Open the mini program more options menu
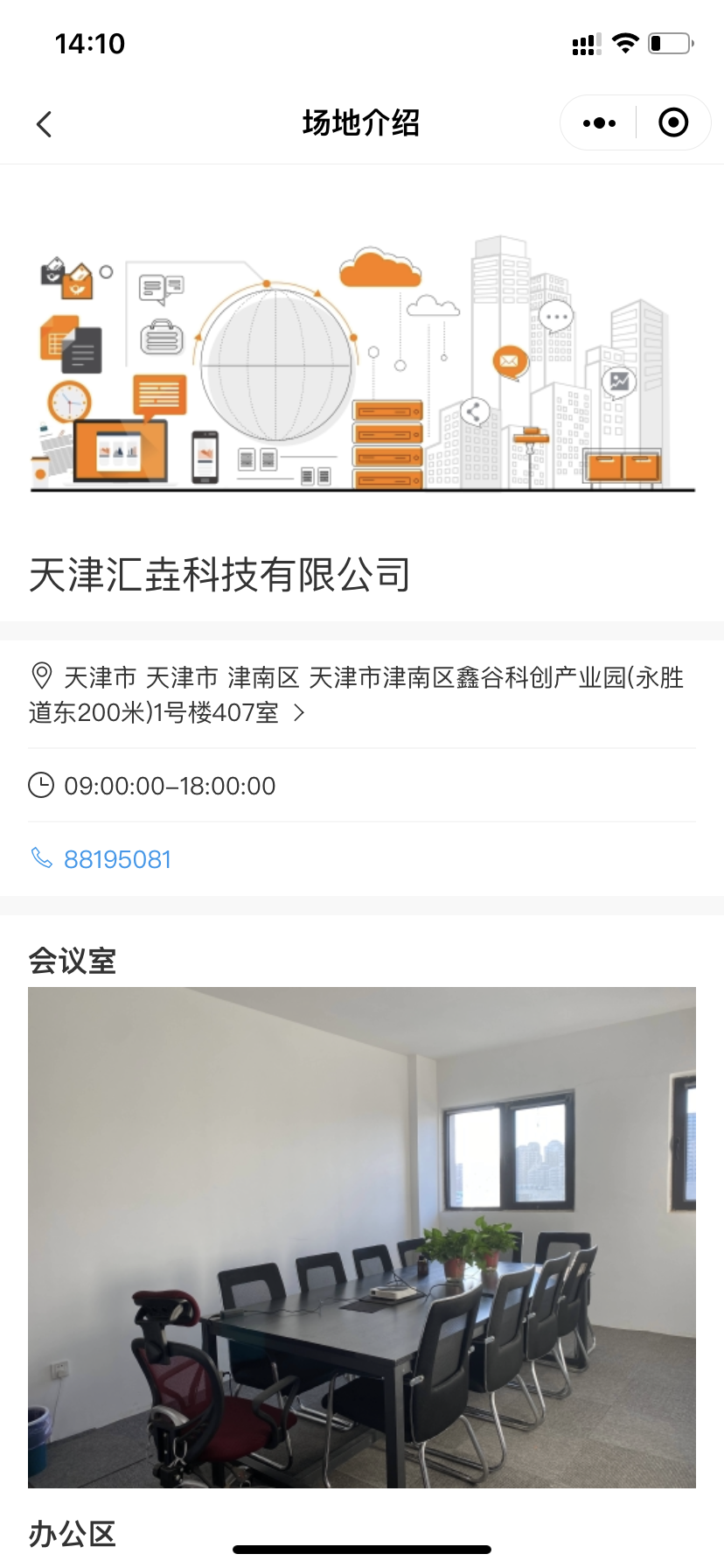The width and height of the screenshot is (724, 1568). [599, 123]
